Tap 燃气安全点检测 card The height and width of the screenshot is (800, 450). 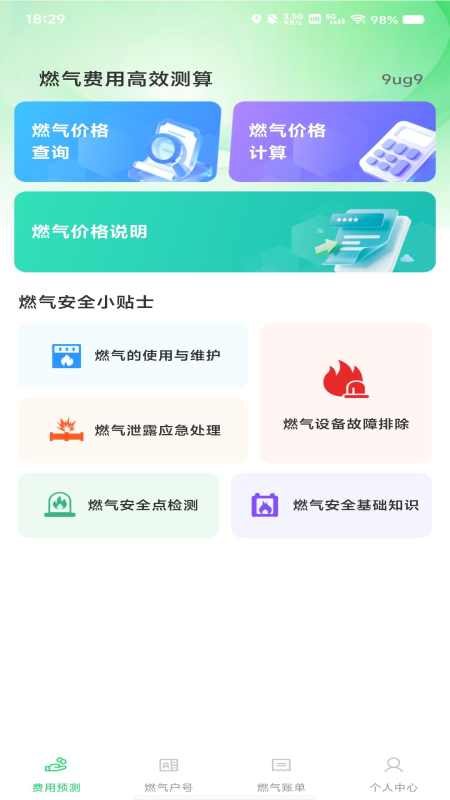118,505
